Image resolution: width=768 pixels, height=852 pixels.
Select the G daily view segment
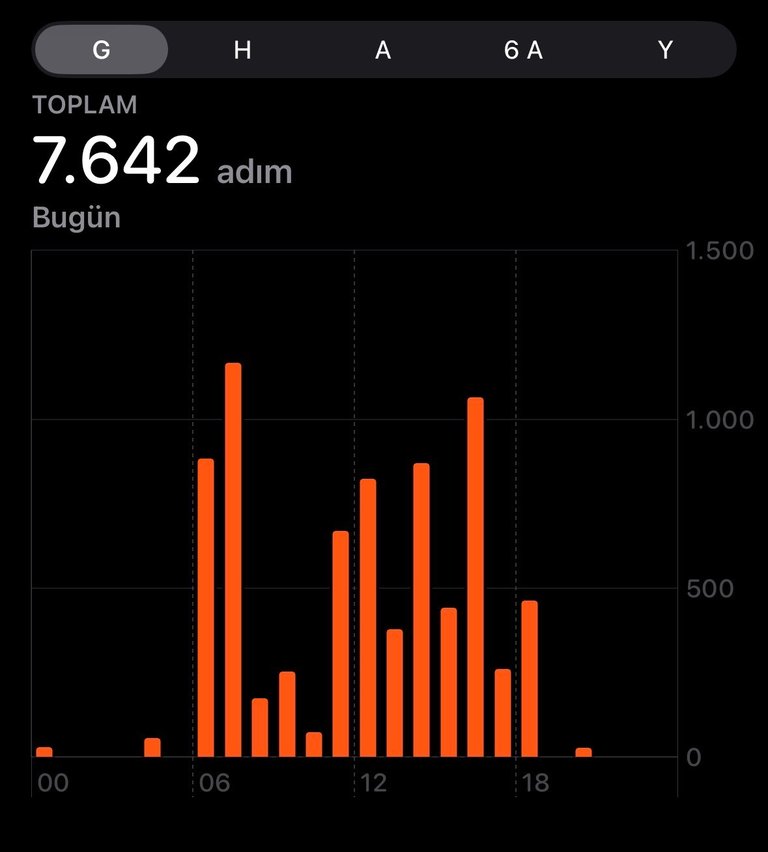pyautogui.click(x=101, y=50)
